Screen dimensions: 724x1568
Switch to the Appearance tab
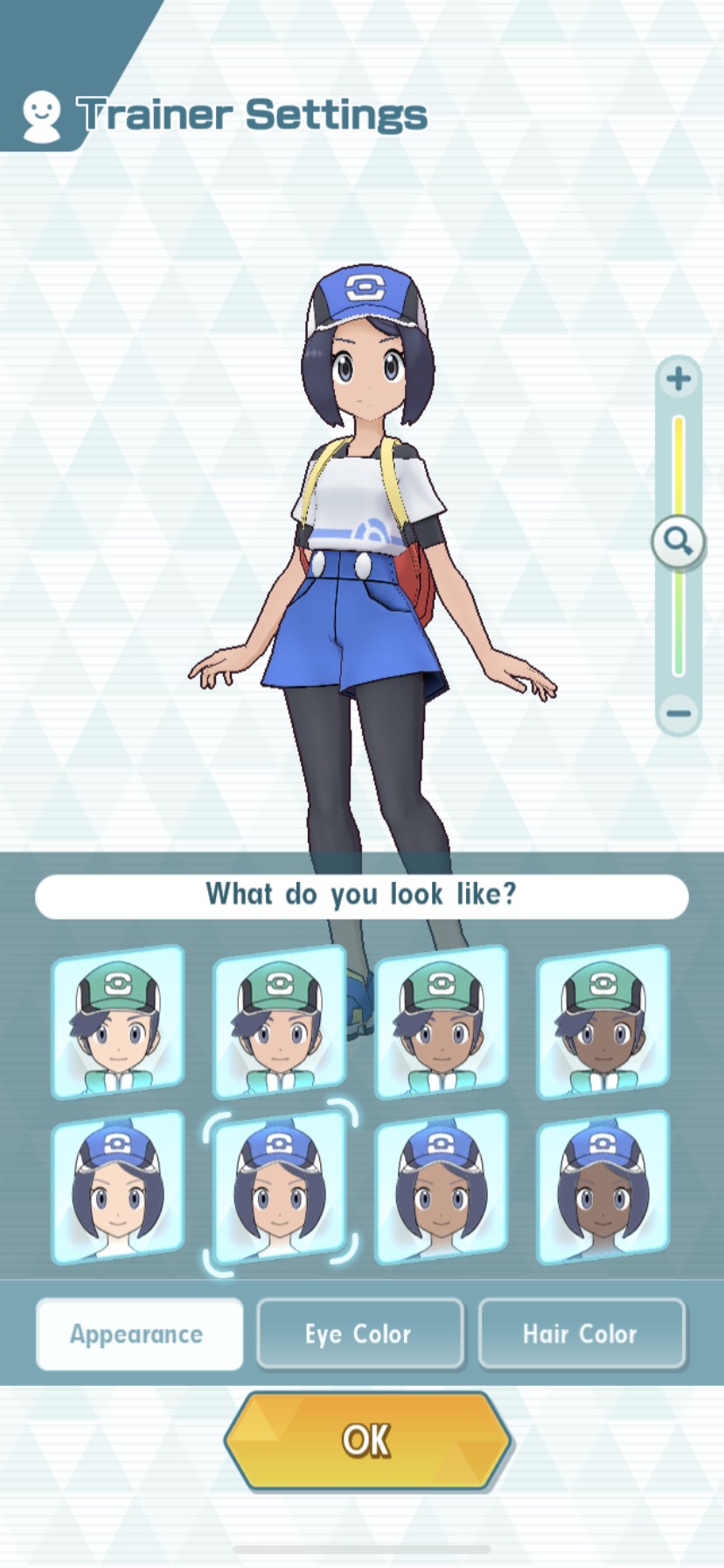(138, 1334)
